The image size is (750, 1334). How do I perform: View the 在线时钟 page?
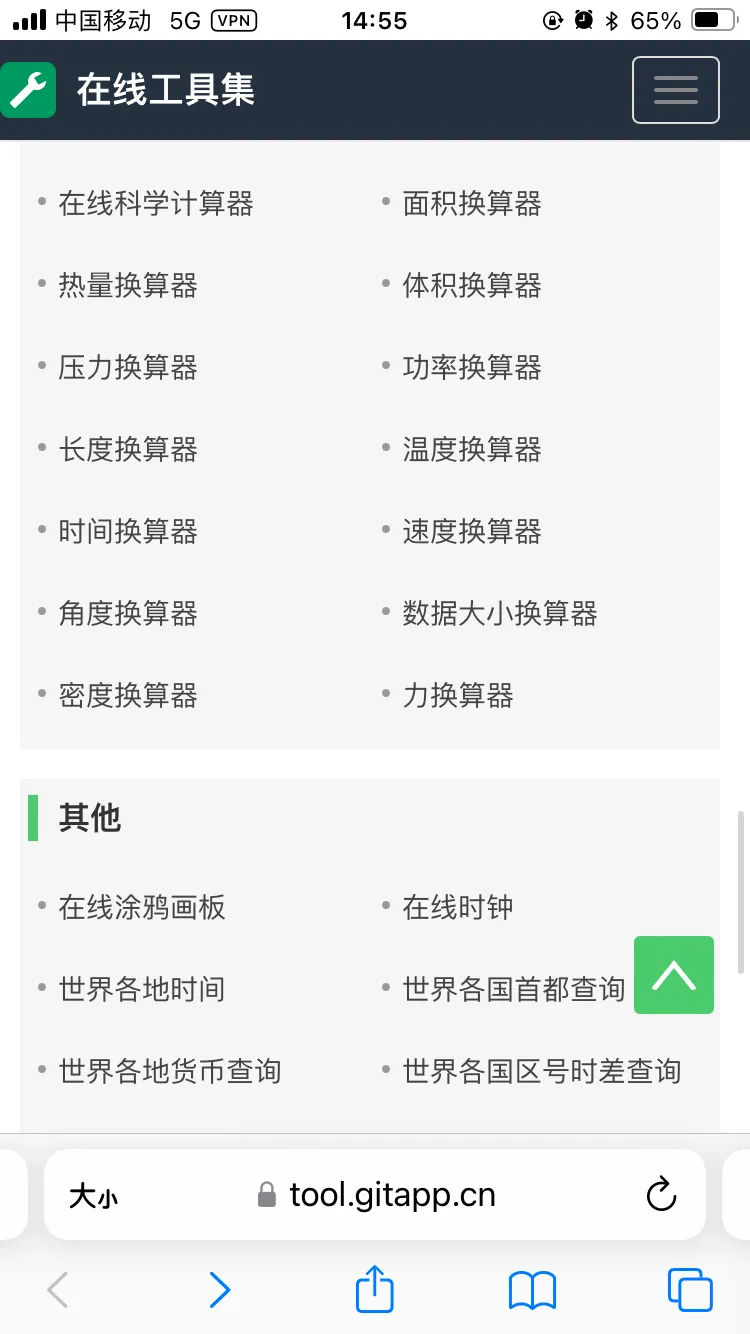point(458,908)
